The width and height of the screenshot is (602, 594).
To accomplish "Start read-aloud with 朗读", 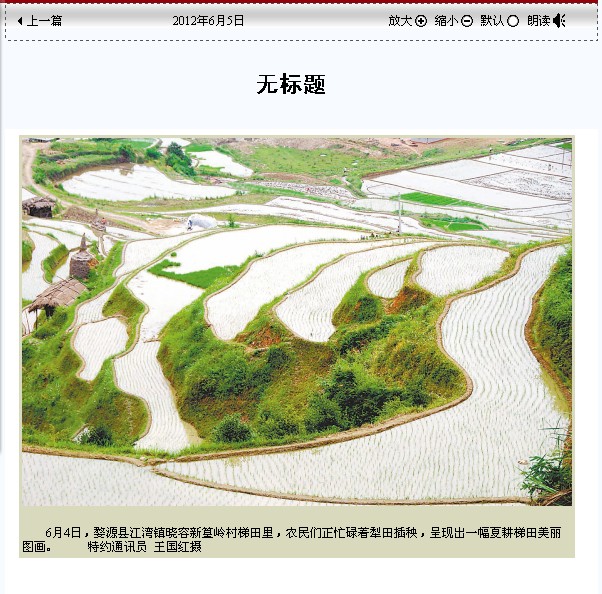I will coord(546,20).
